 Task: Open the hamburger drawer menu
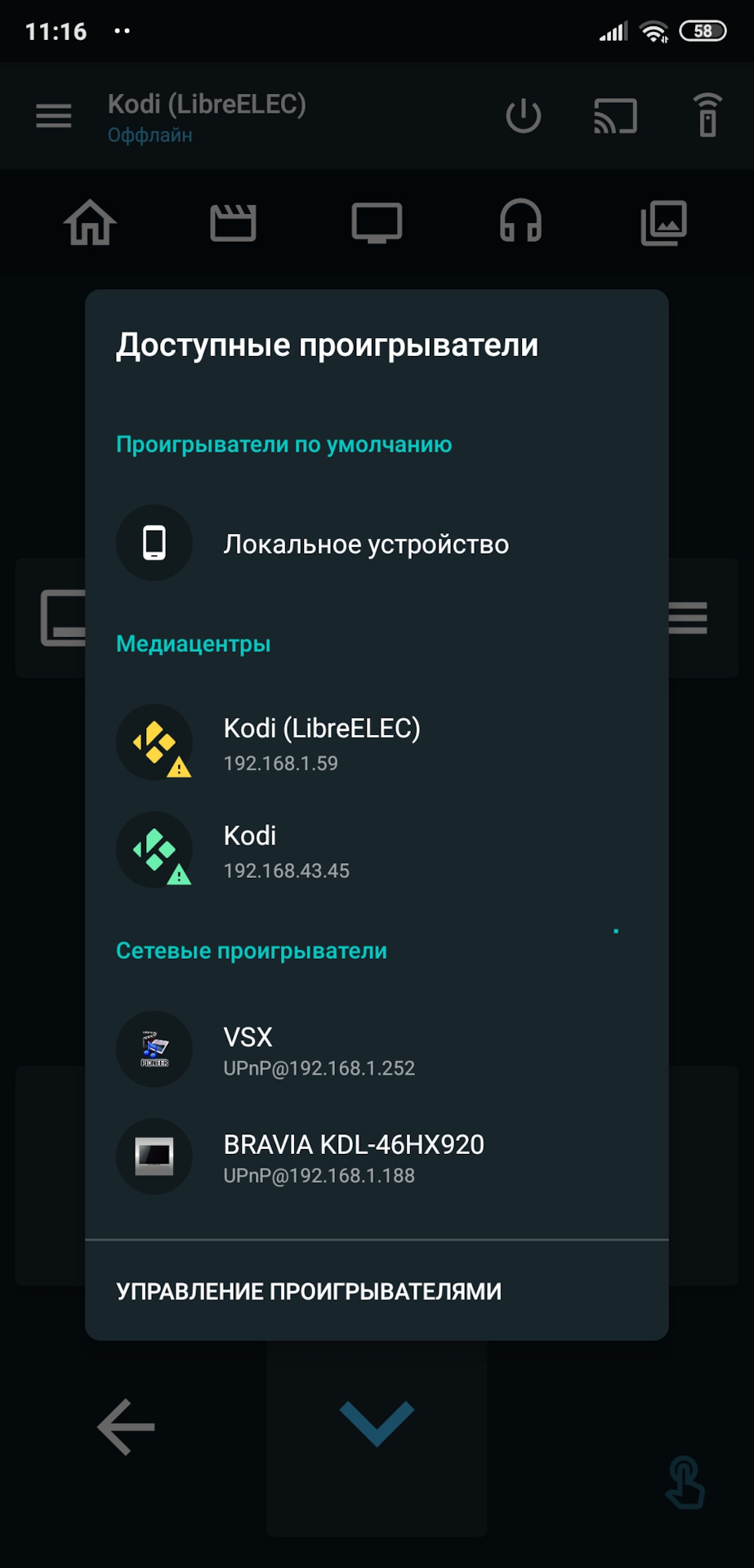[54, 116]
